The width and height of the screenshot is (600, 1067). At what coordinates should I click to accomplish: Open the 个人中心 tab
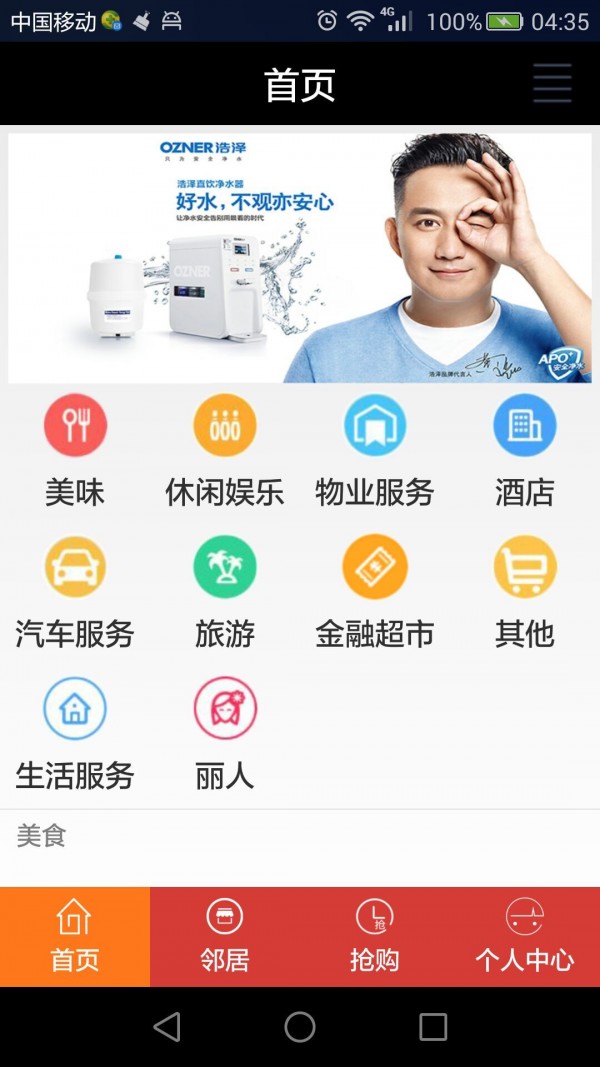coord(525,936)
